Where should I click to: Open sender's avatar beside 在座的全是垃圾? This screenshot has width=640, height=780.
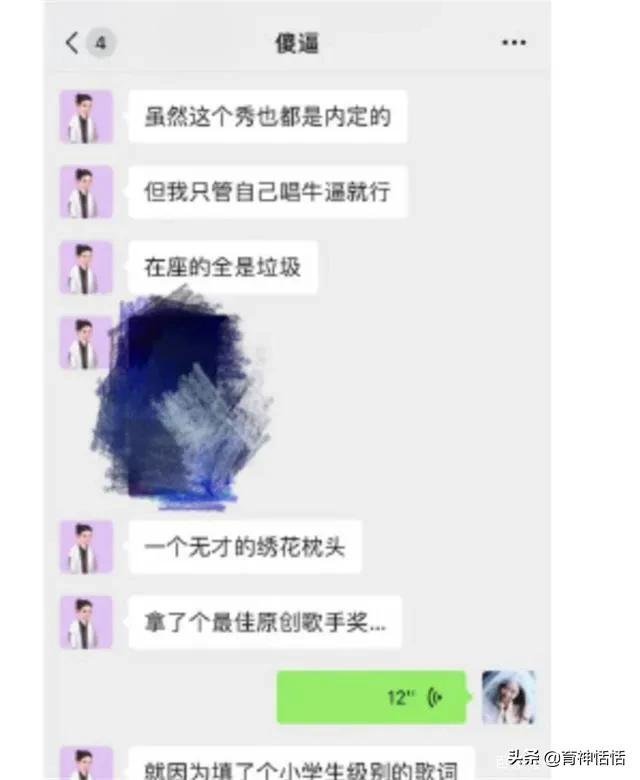[x=86, y=267]
